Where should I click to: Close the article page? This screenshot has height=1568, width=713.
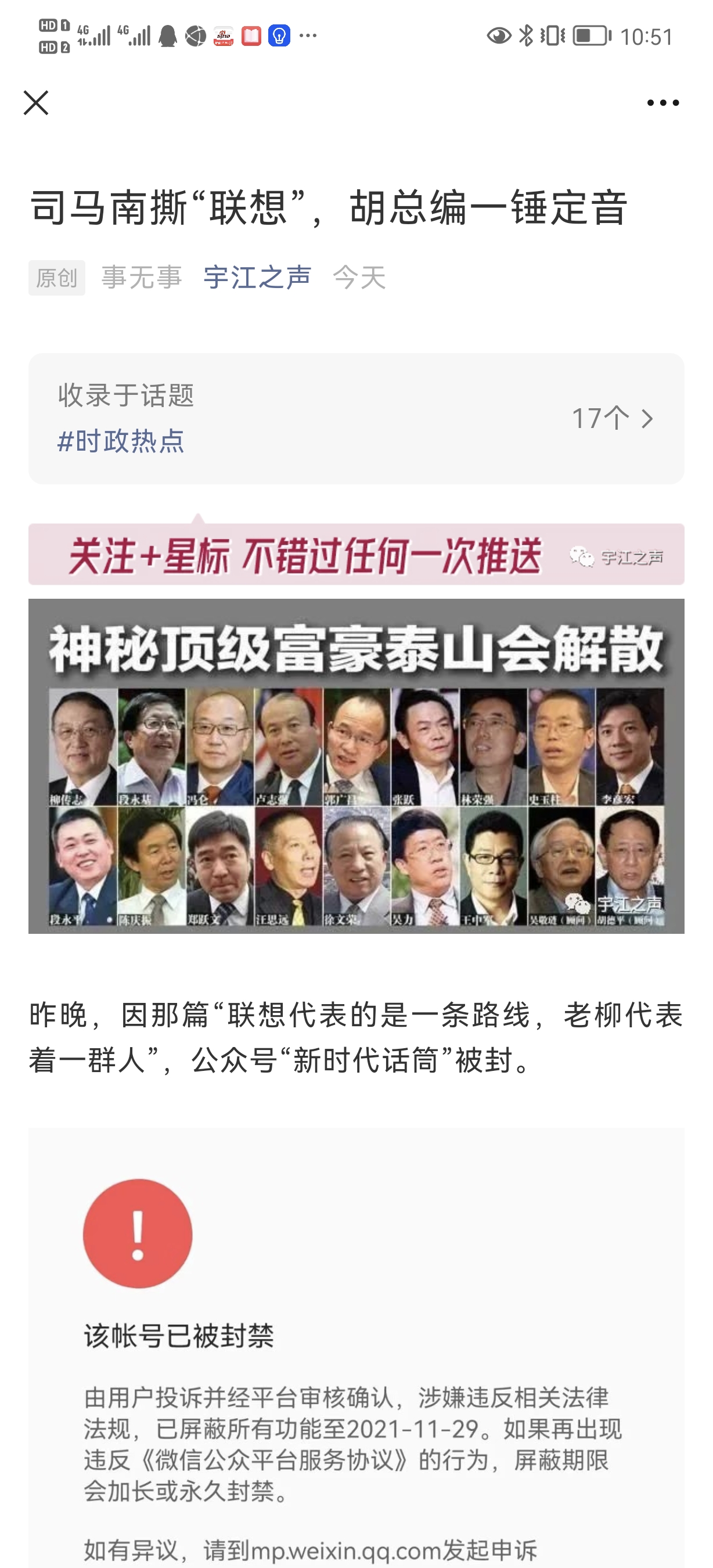pos(36,103)
